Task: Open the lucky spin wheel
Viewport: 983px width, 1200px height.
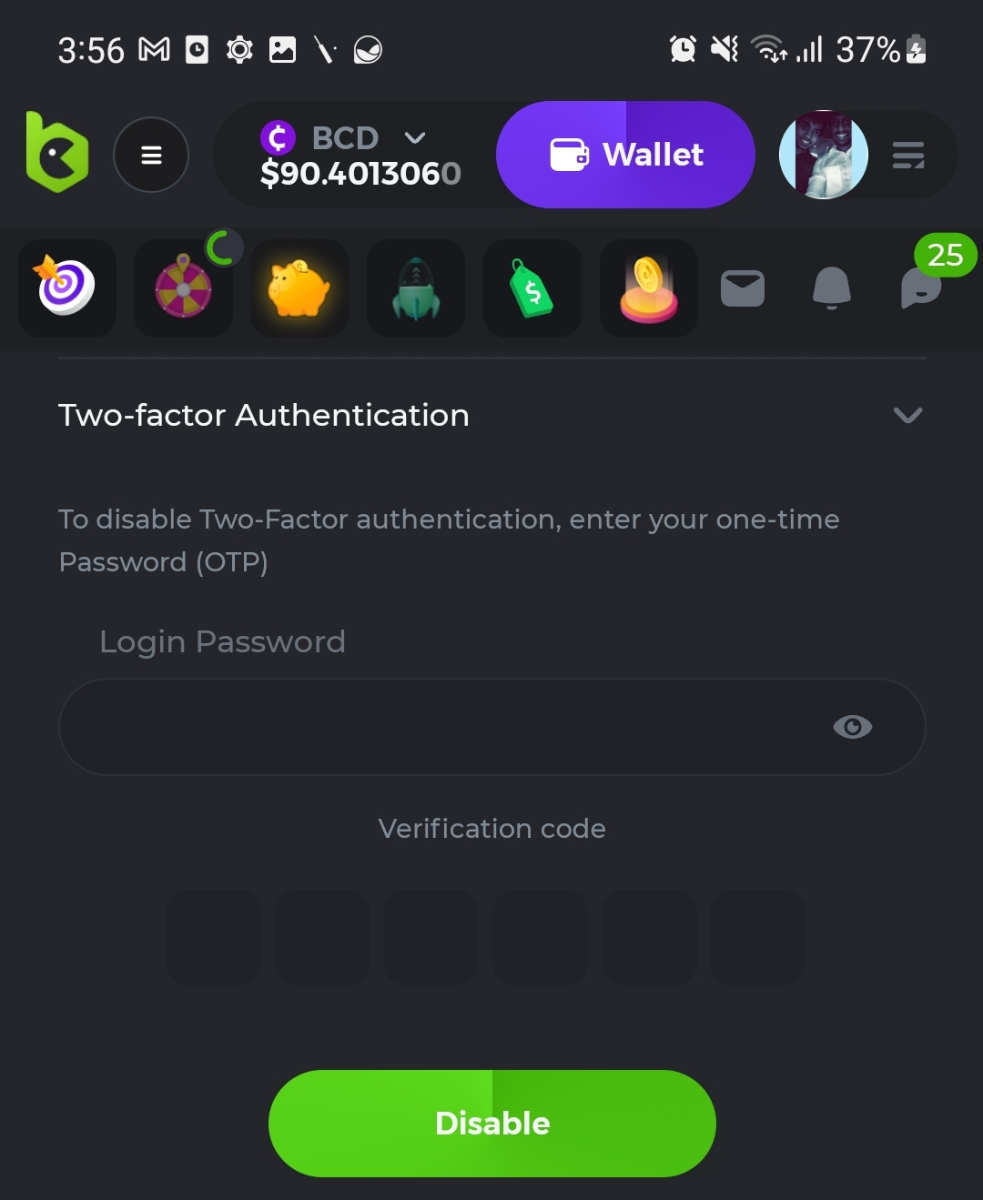Action: click(x=183, y=288)
